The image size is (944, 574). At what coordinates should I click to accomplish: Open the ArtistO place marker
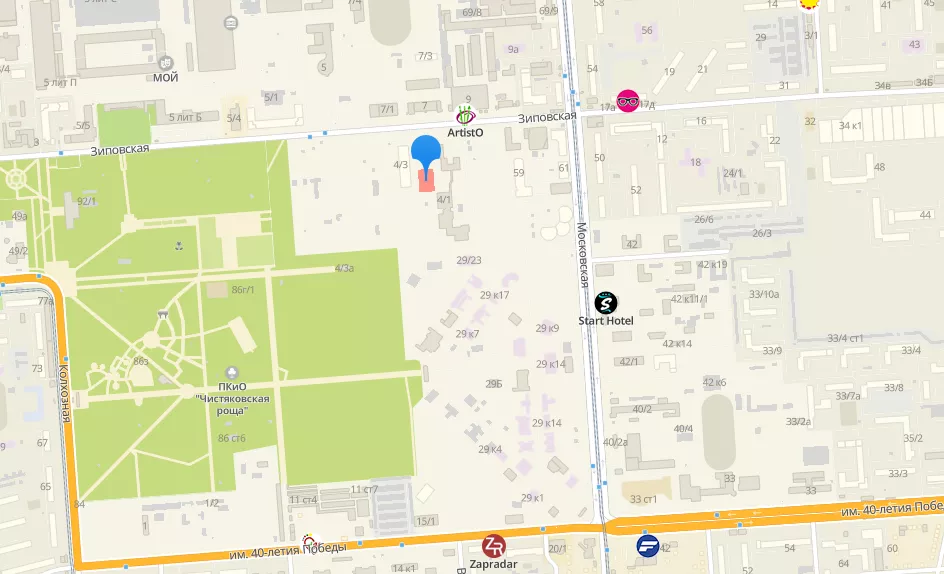(465, 114)
